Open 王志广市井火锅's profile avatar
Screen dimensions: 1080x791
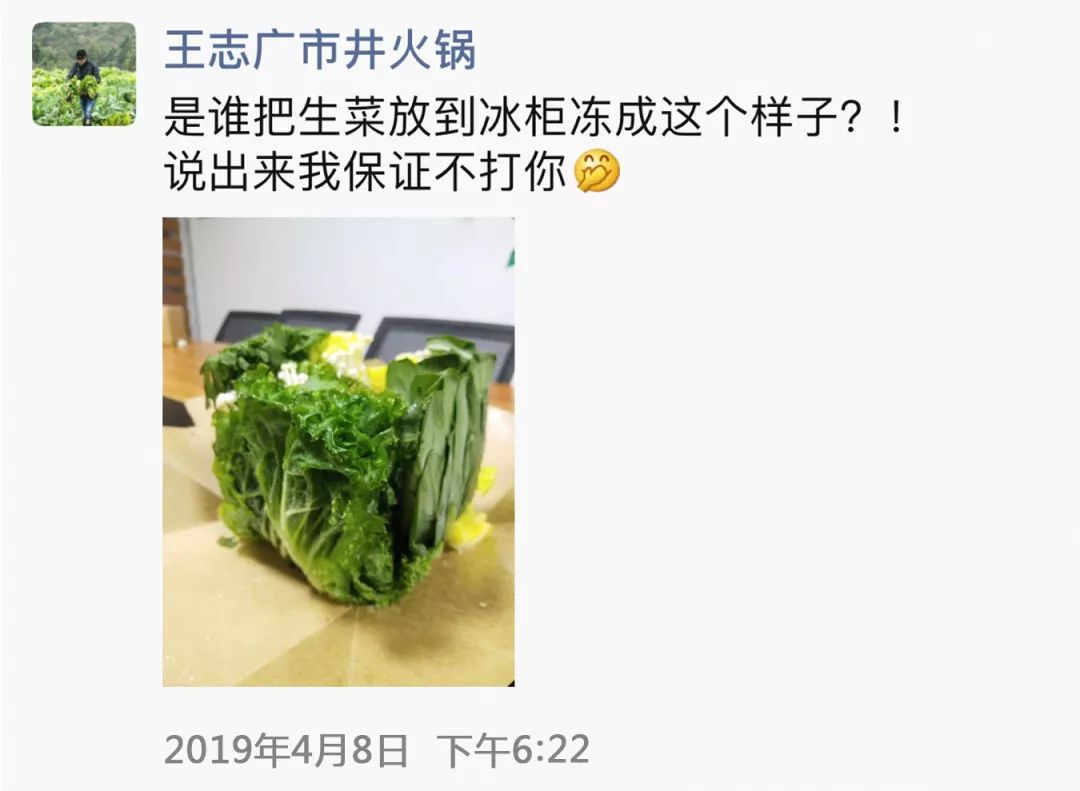click(x=84, y=74)
